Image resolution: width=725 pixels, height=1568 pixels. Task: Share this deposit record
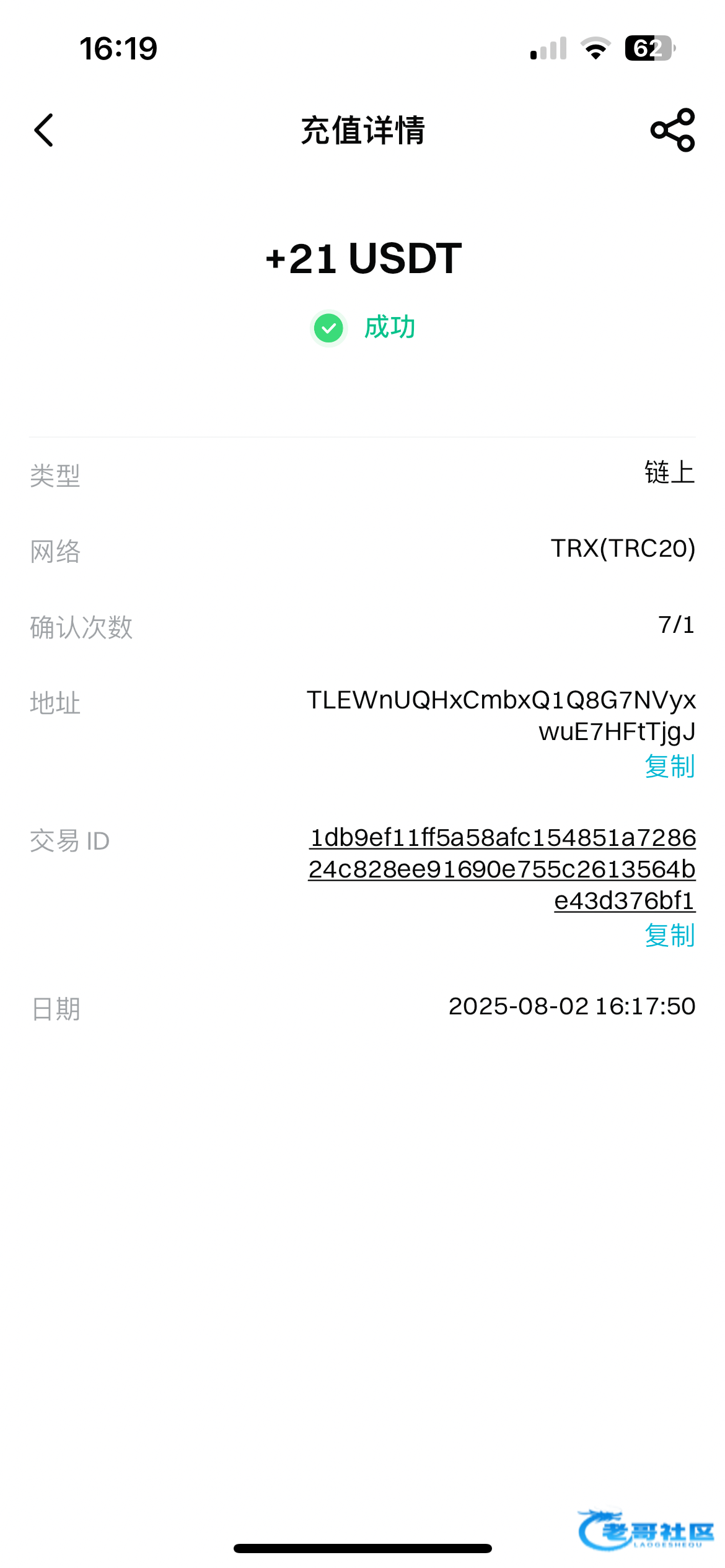(673, 130)
